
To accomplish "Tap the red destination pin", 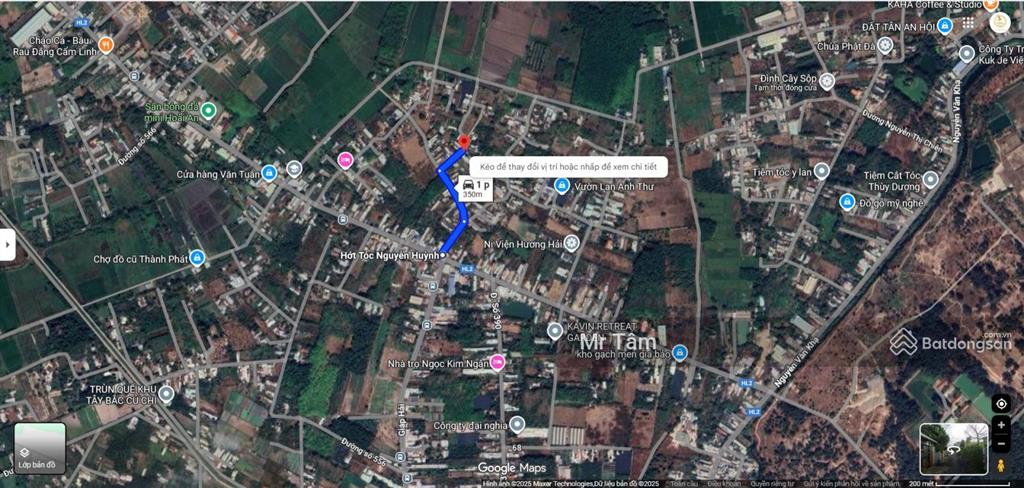I will coord(462,143).
